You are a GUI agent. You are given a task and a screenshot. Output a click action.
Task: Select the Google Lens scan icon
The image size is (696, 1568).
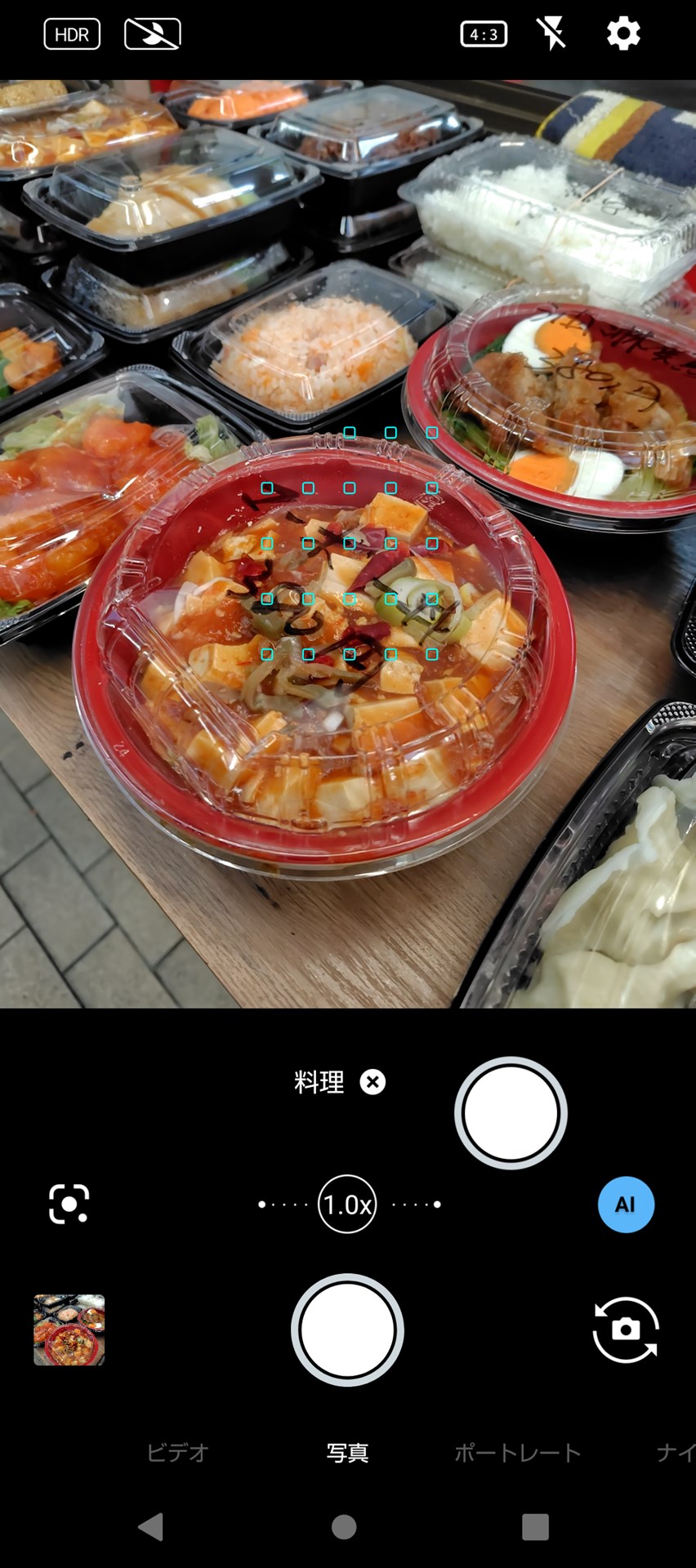coord(68,1204)
